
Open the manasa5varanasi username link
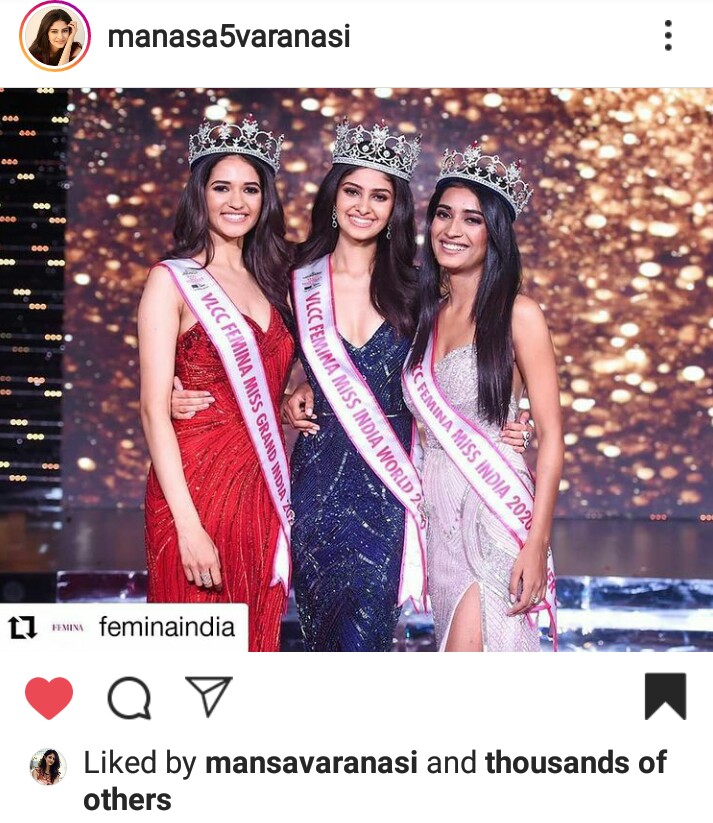click(x=229, y=37)
